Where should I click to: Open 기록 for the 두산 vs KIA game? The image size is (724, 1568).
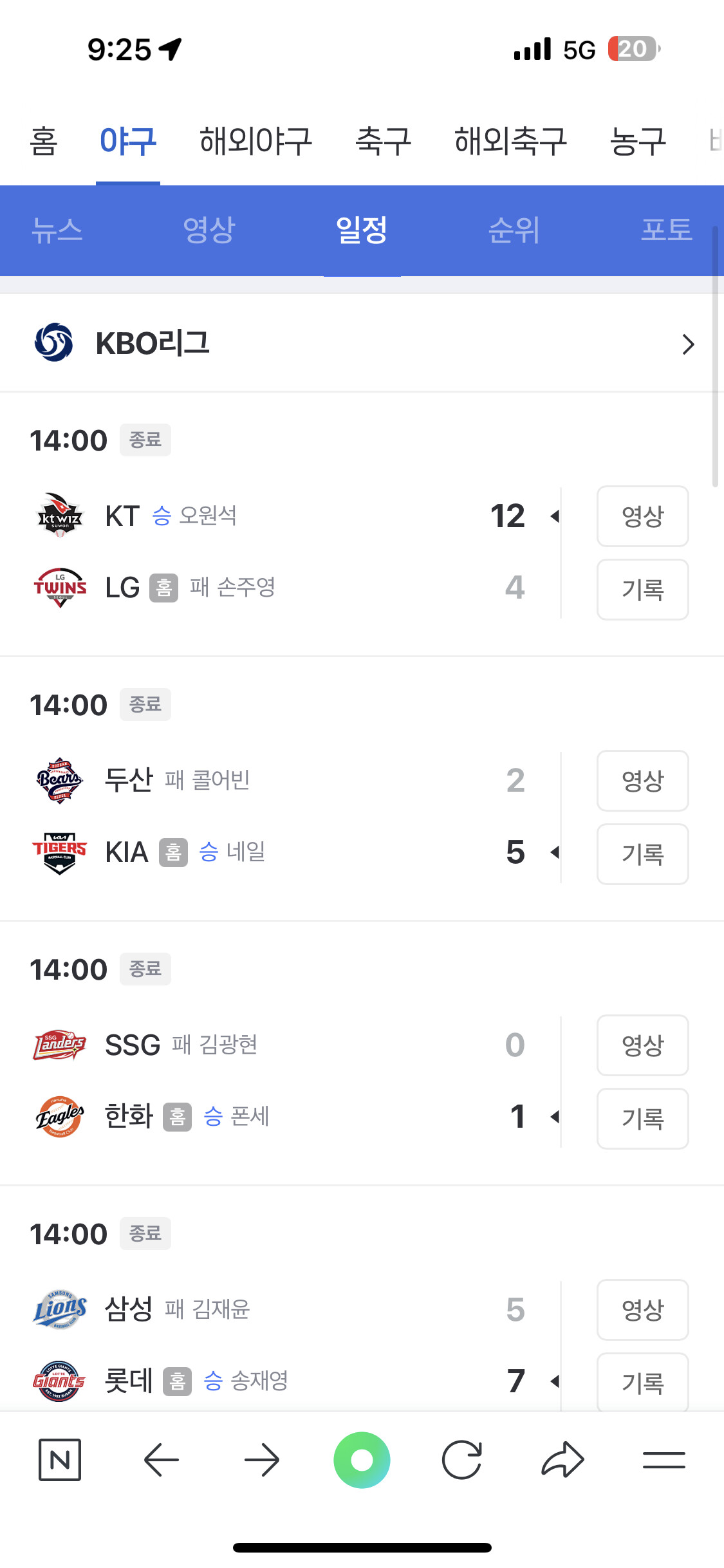[642, 854]
